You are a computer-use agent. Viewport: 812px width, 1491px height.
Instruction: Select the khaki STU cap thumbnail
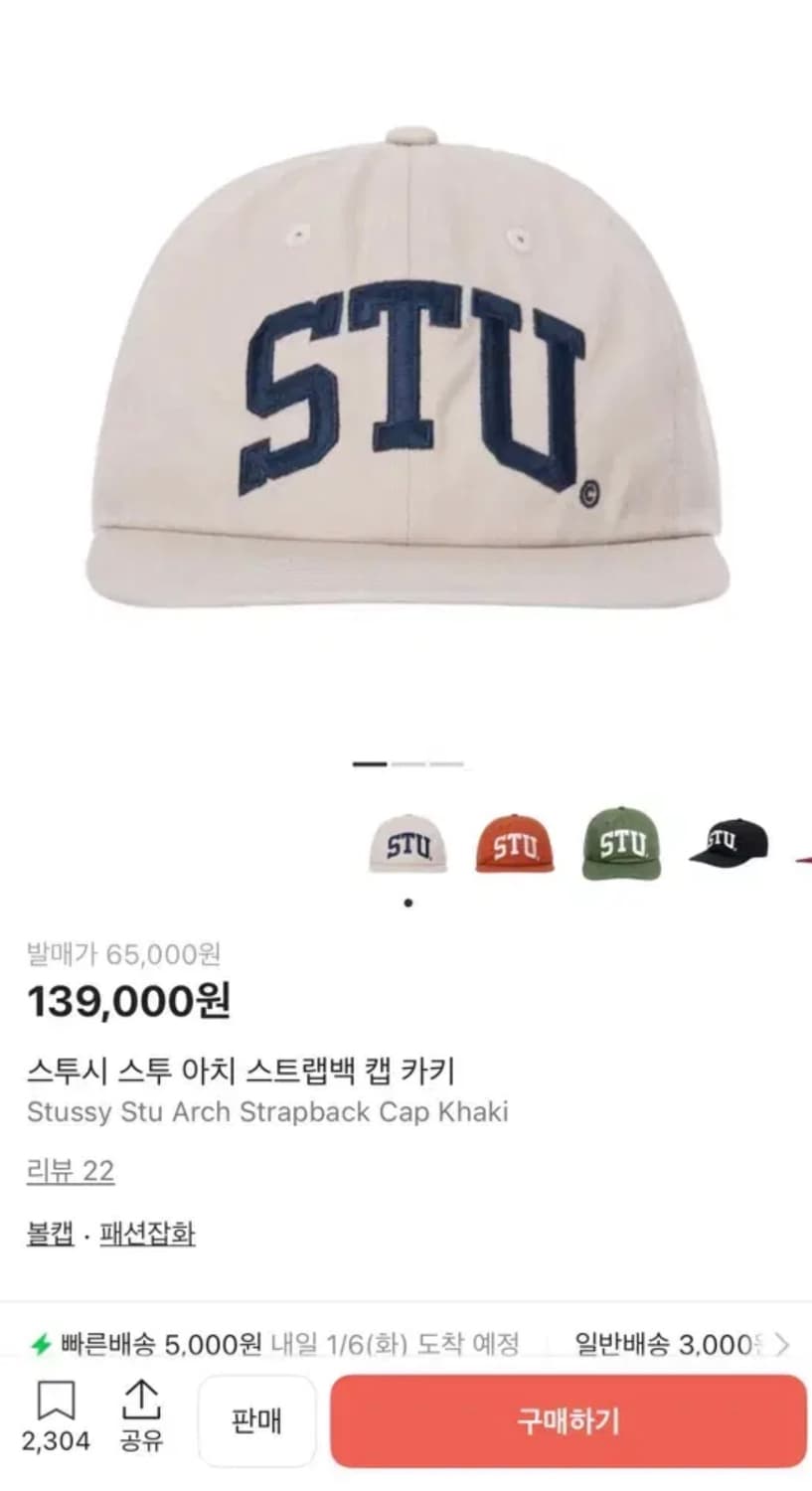(407, 845)
